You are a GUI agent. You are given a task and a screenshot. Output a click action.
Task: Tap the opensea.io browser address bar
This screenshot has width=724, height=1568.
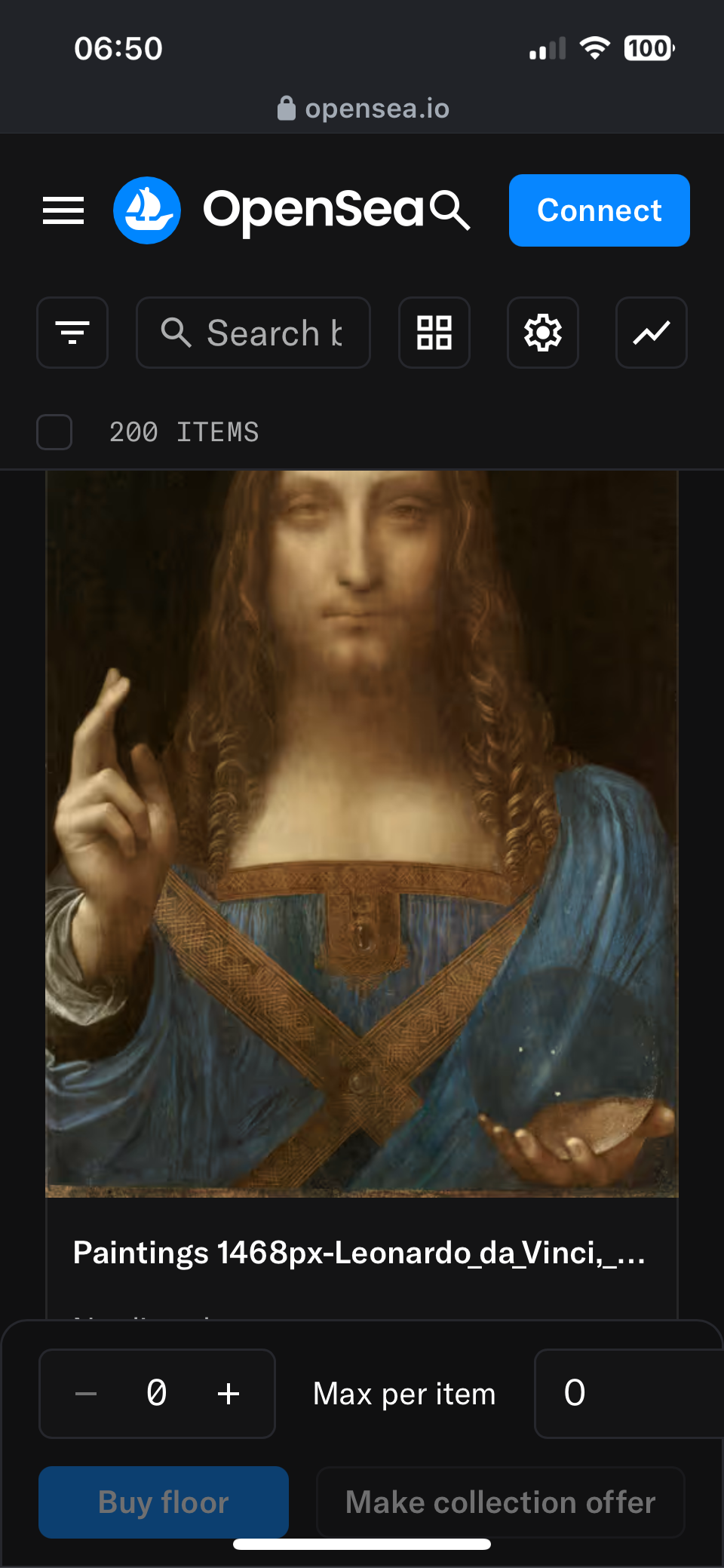(x=364, y=109)
